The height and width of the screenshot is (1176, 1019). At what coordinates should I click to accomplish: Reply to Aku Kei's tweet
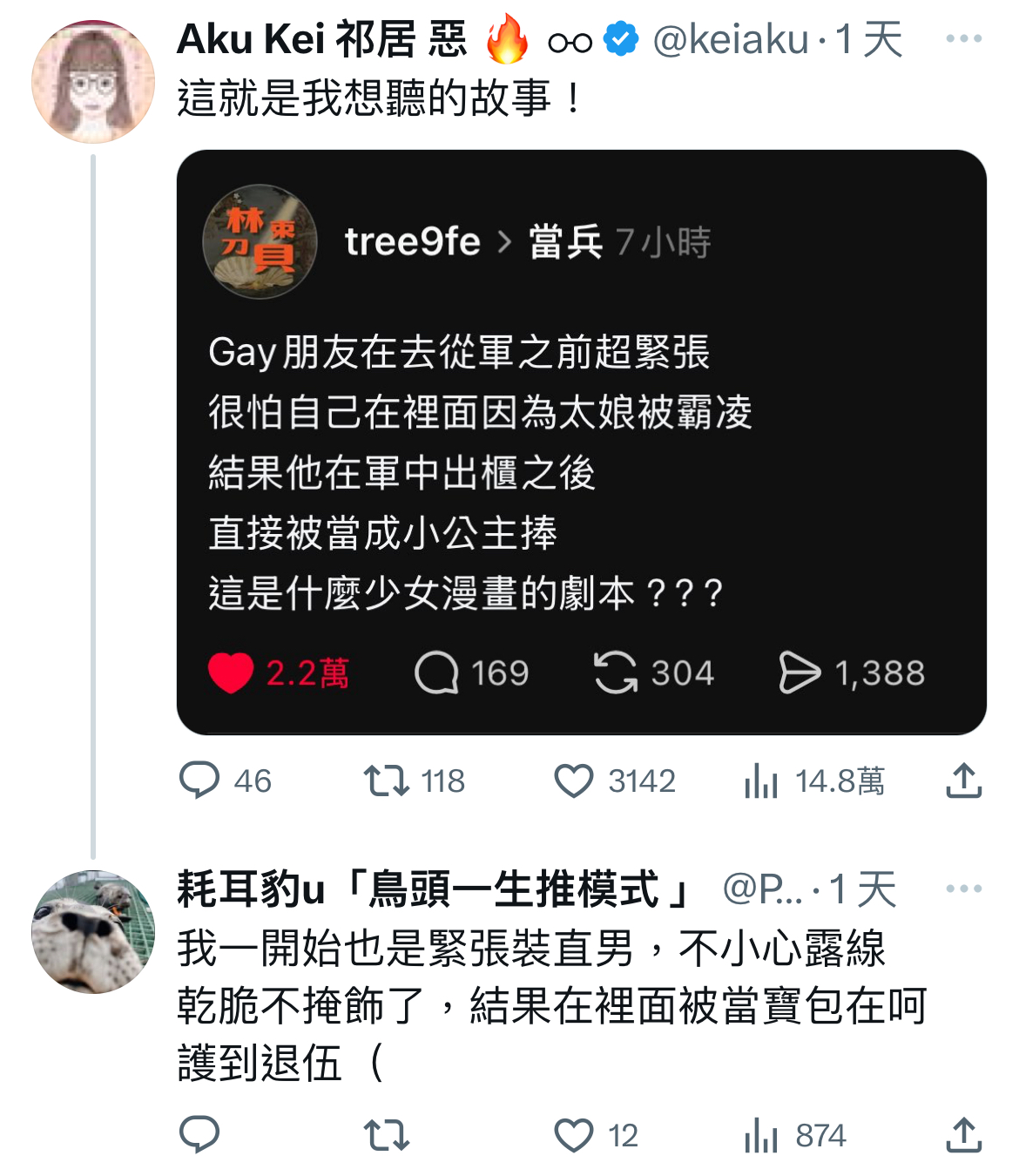pyautogui.click(x=199, y=781)
